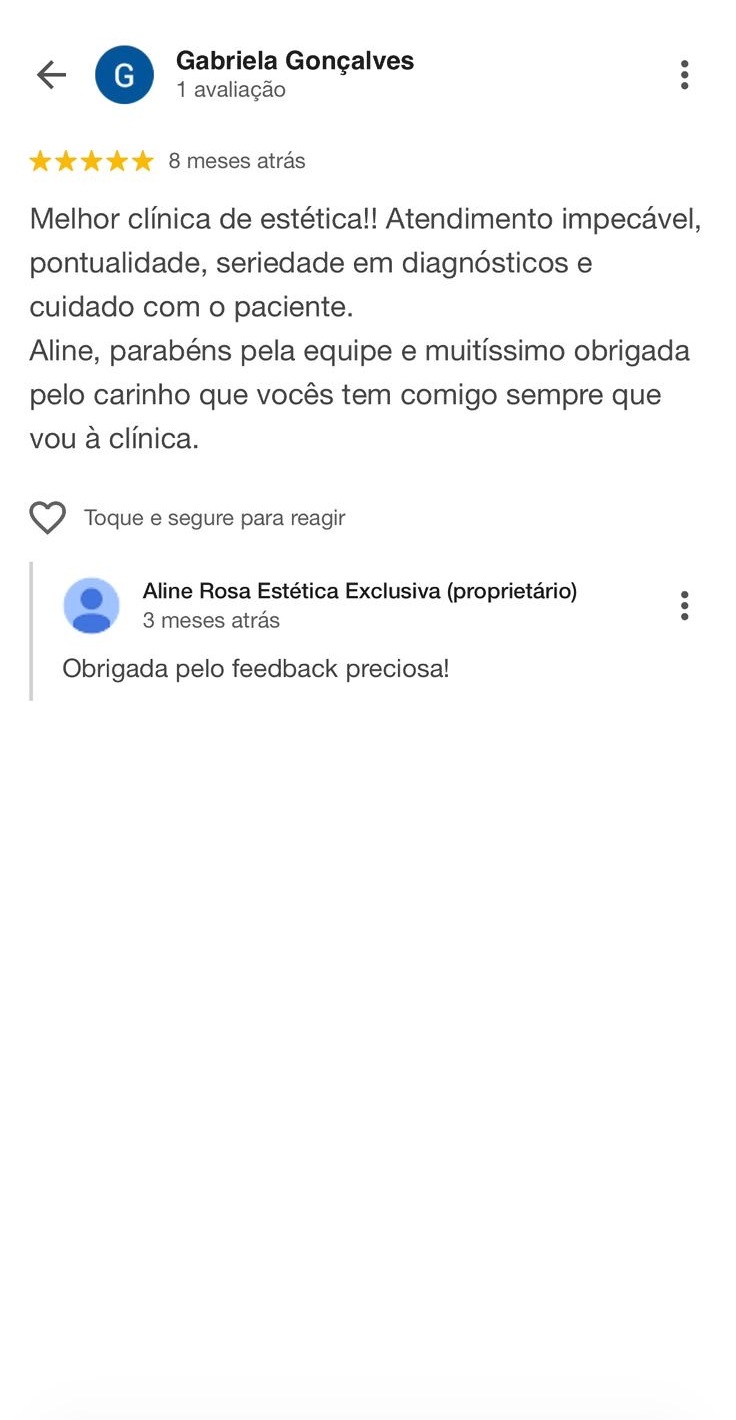Image resolution: width=736 pixels, height=1420 pixels.
Task: Click 'Obrigada pelo feedback preciosa!' reply text
Action: pyautogui.click(x=256, y=668)
